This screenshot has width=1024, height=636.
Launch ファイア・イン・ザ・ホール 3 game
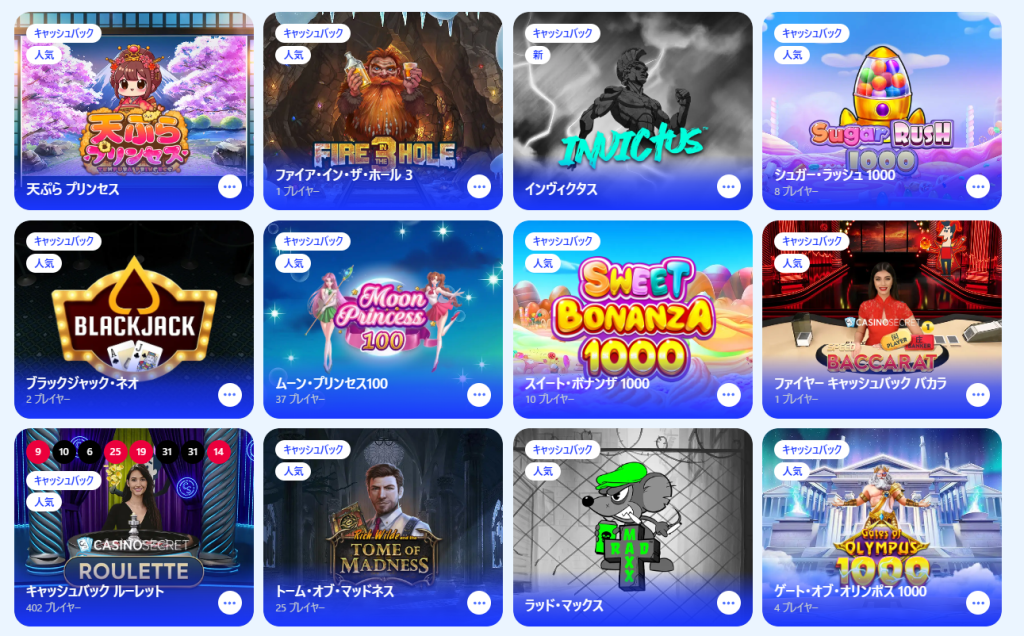tap(383, 110)
